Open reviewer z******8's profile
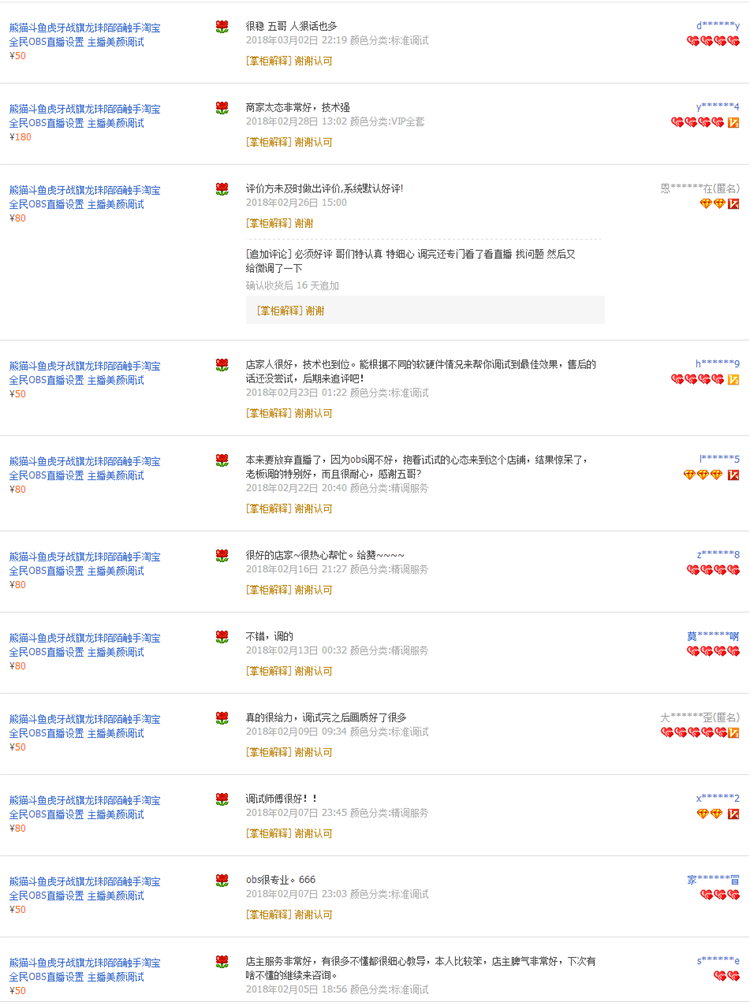The width and height of the screenshot is (750, 1002). point(718,555)
